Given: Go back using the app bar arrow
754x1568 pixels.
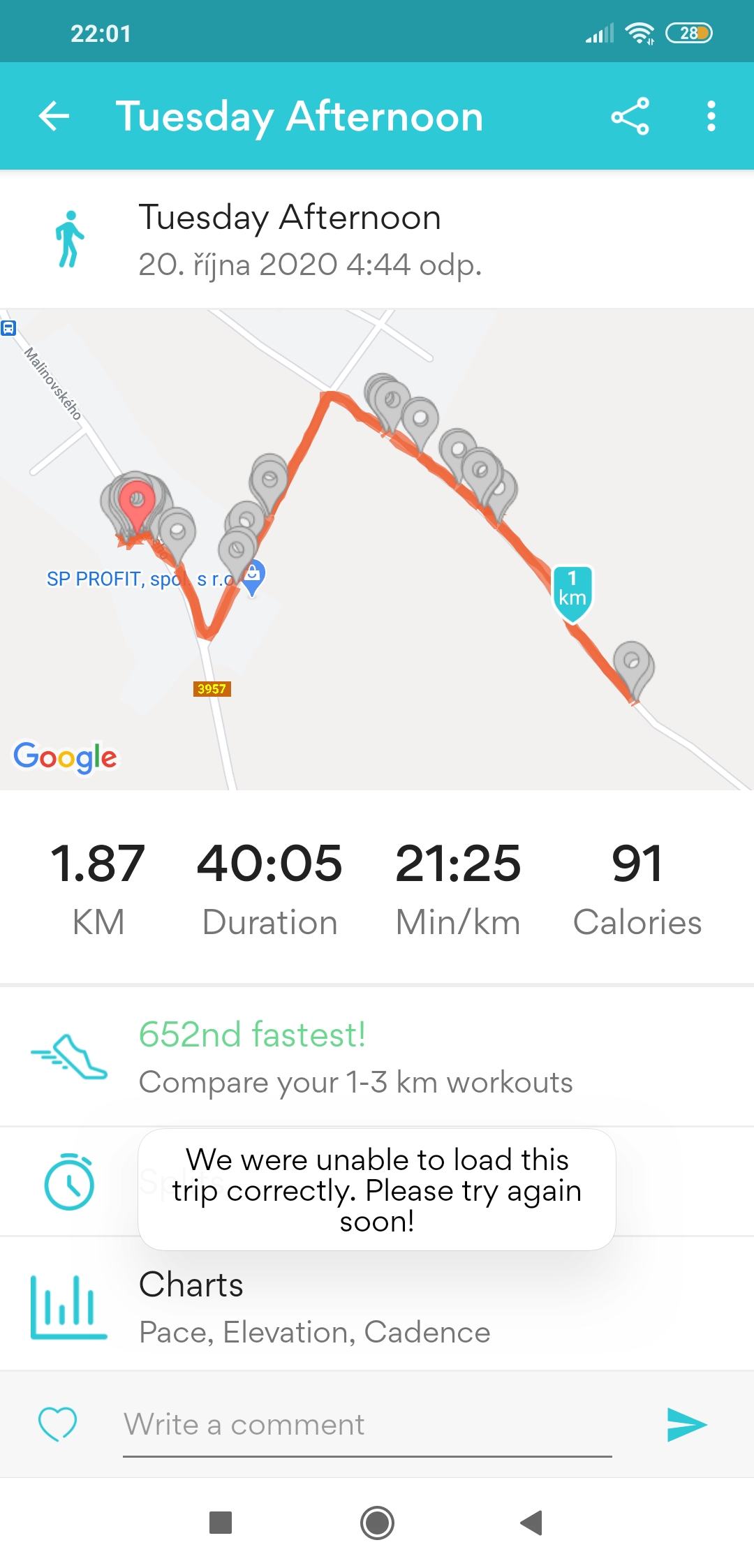Looking at the screenshot, I should click(x=54, y=116).
